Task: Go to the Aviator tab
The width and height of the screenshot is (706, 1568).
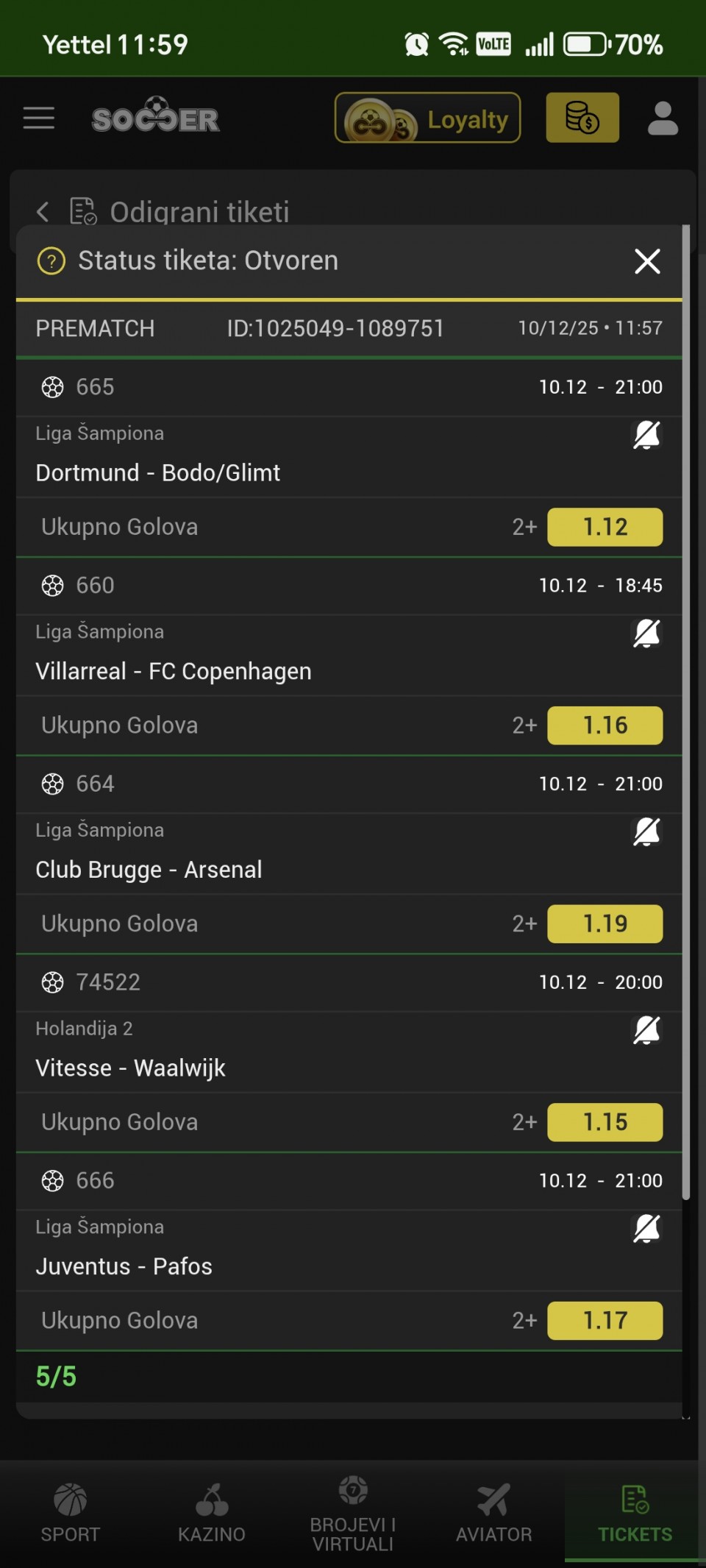Action: tap(493, 1513)
